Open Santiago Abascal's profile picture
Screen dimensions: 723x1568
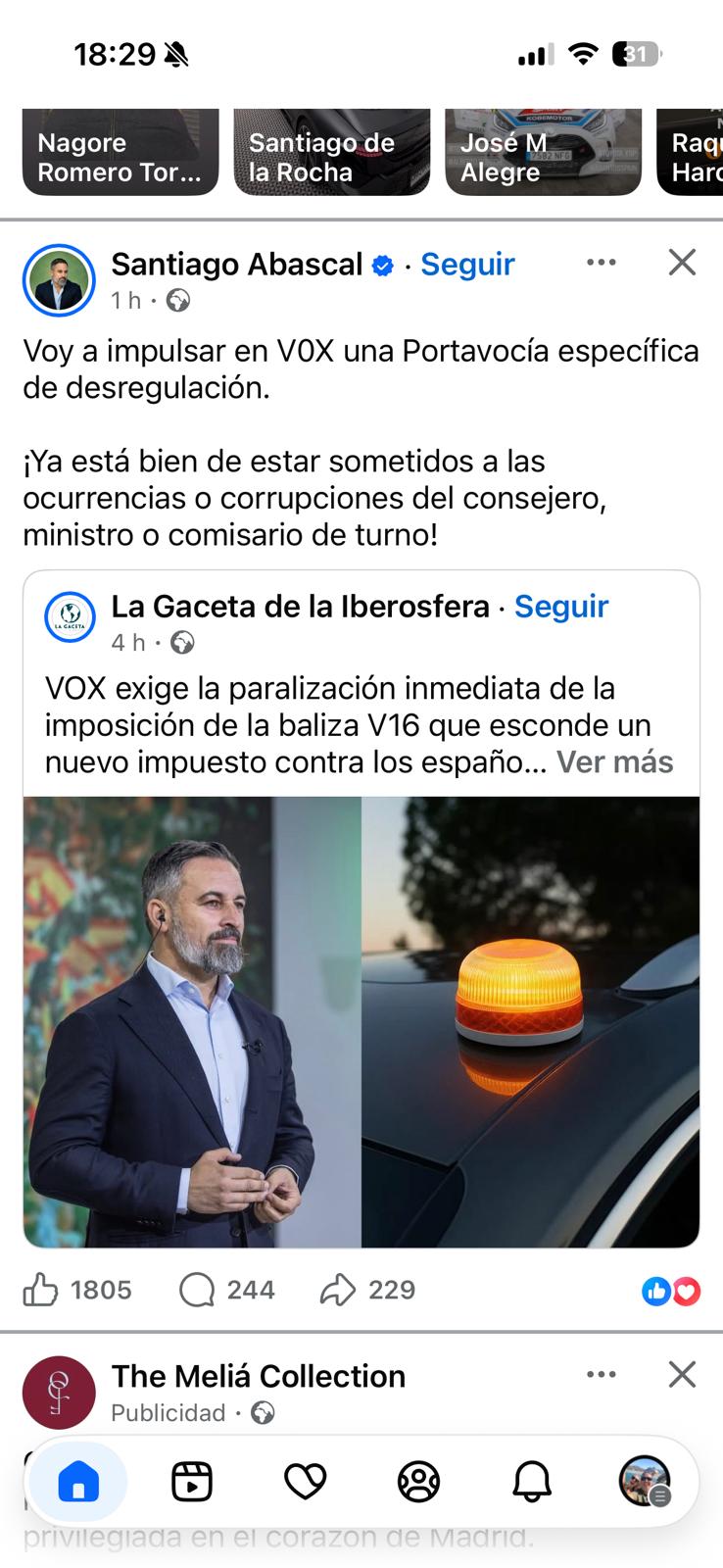point(59,280)
